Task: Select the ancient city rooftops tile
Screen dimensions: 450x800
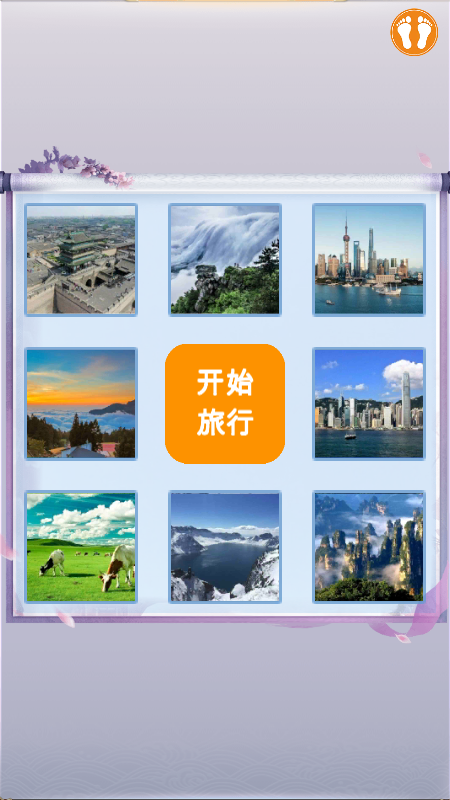Action: pyautogui.click(x=81, y=260)
